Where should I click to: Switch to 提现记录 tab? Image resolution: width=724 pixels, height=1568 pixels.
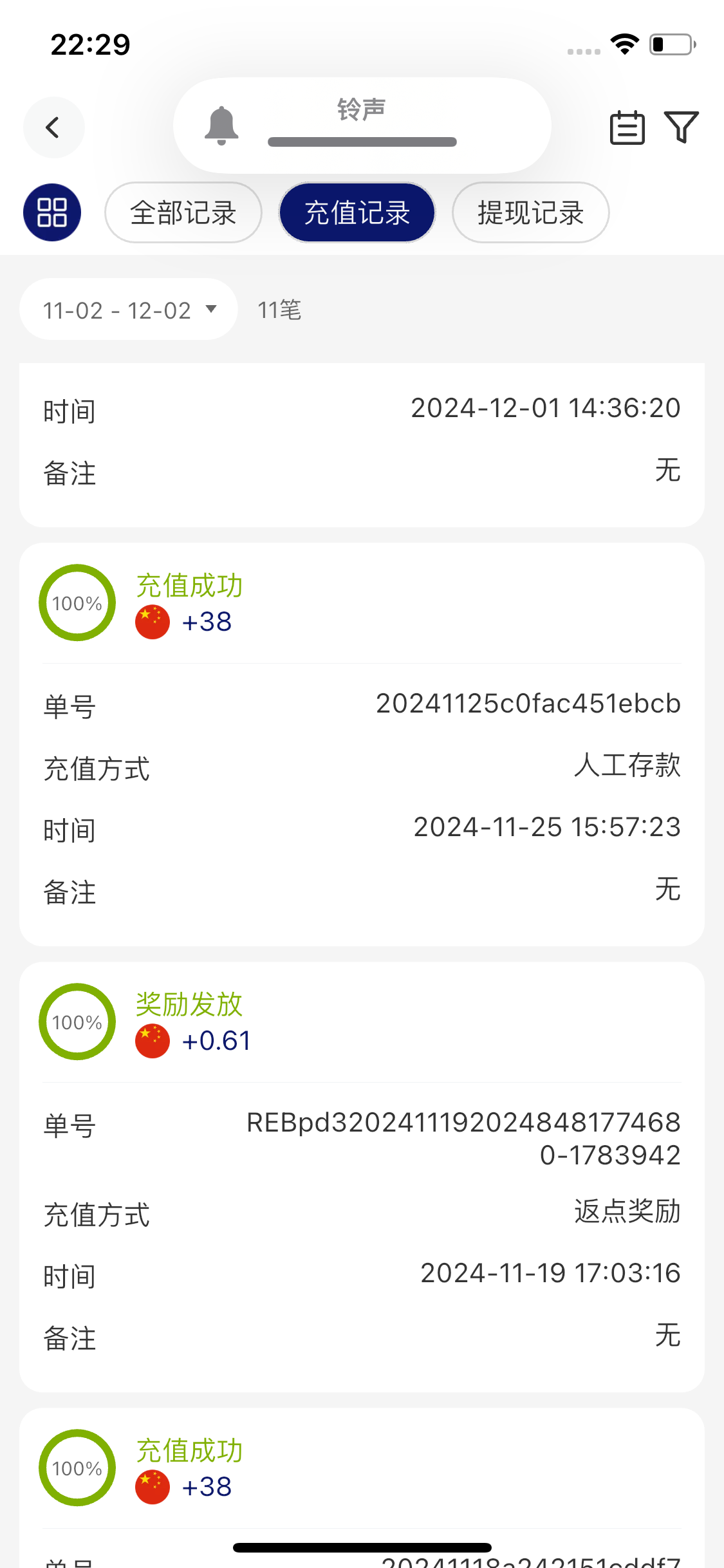tap(530, 212)
